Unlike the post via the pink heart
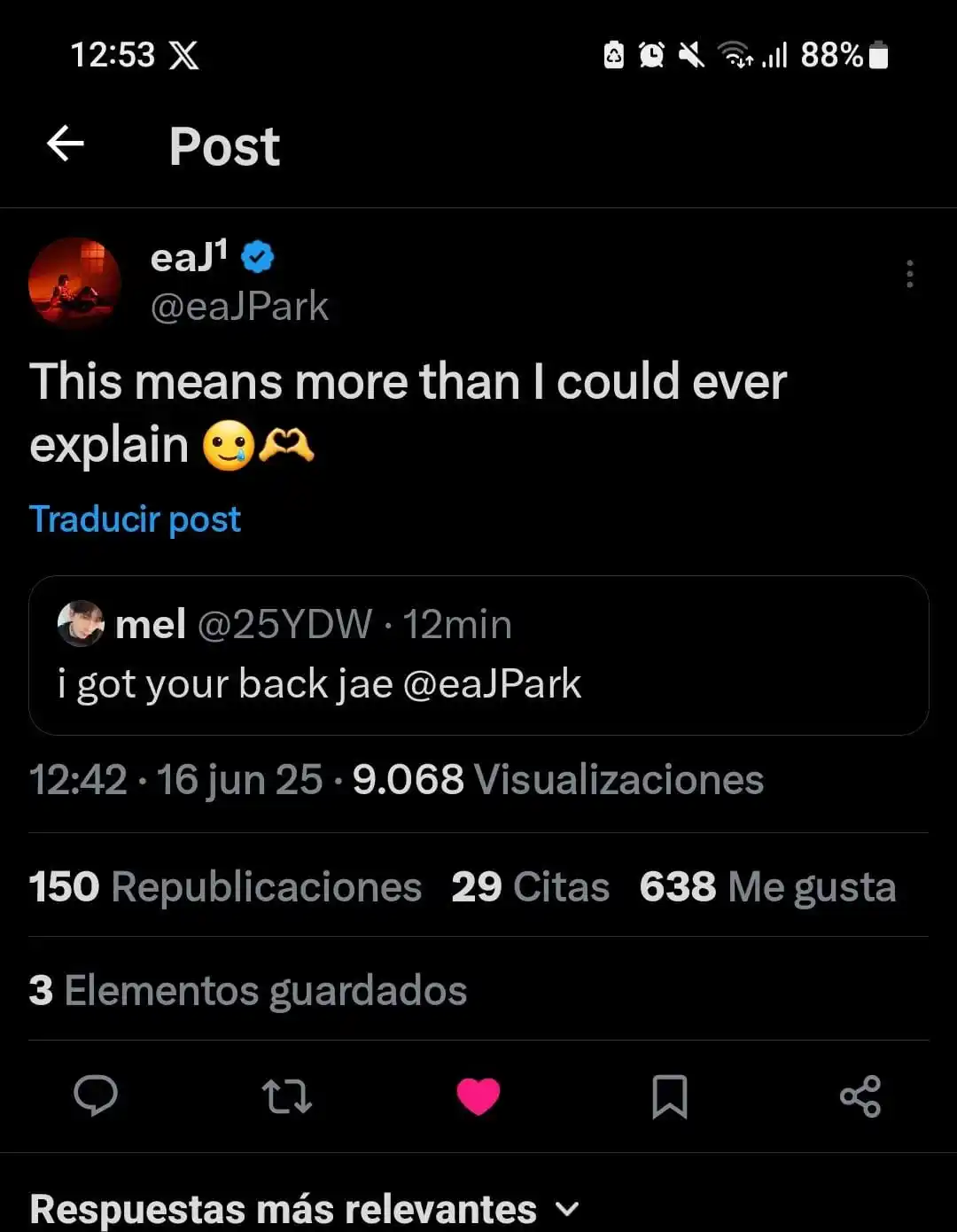957x1232 pixels. pyautogui.click(x=478, y=1096)
